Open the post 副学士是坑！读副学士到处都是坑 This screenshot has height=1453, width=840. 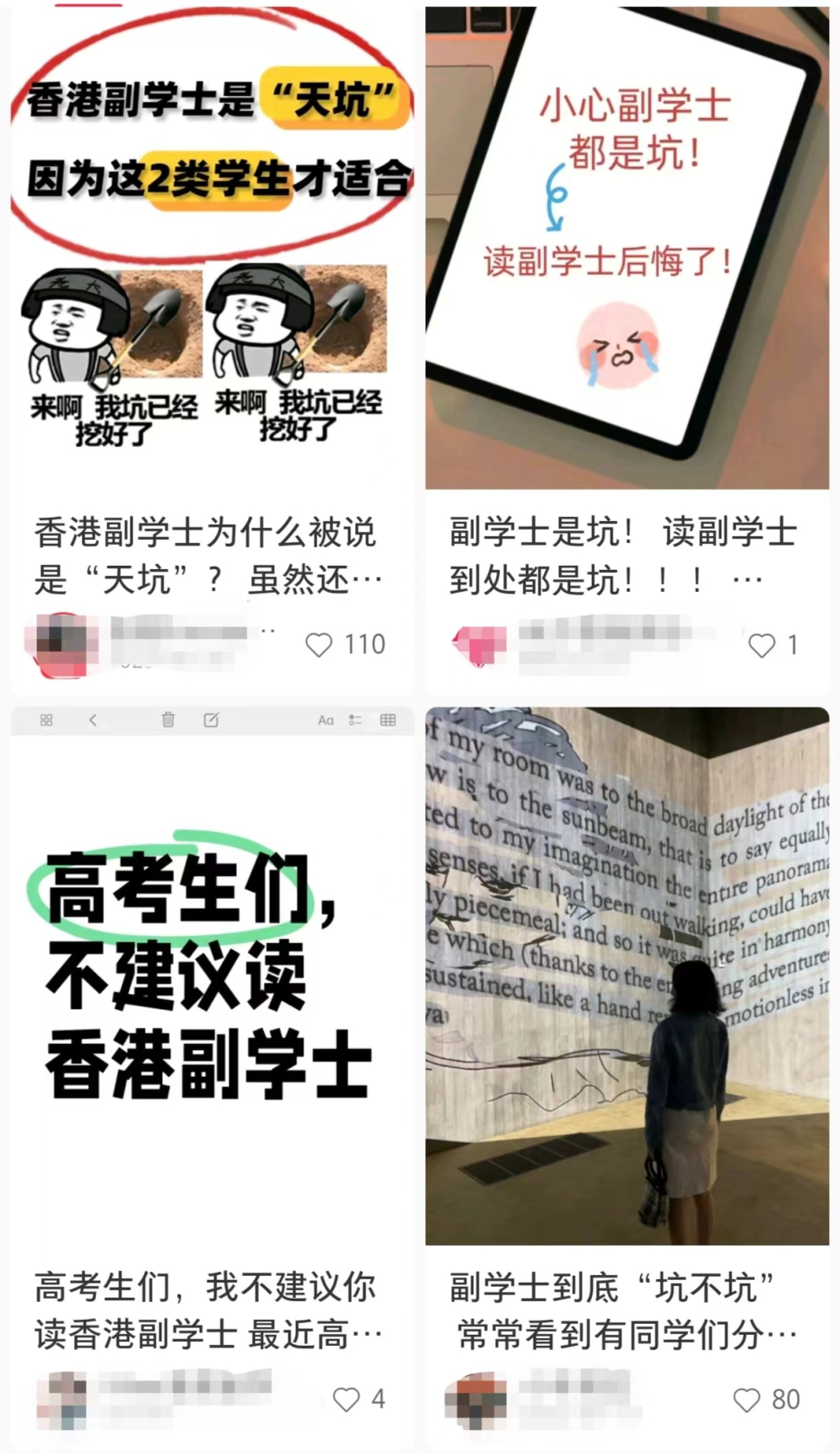[622, 555]
